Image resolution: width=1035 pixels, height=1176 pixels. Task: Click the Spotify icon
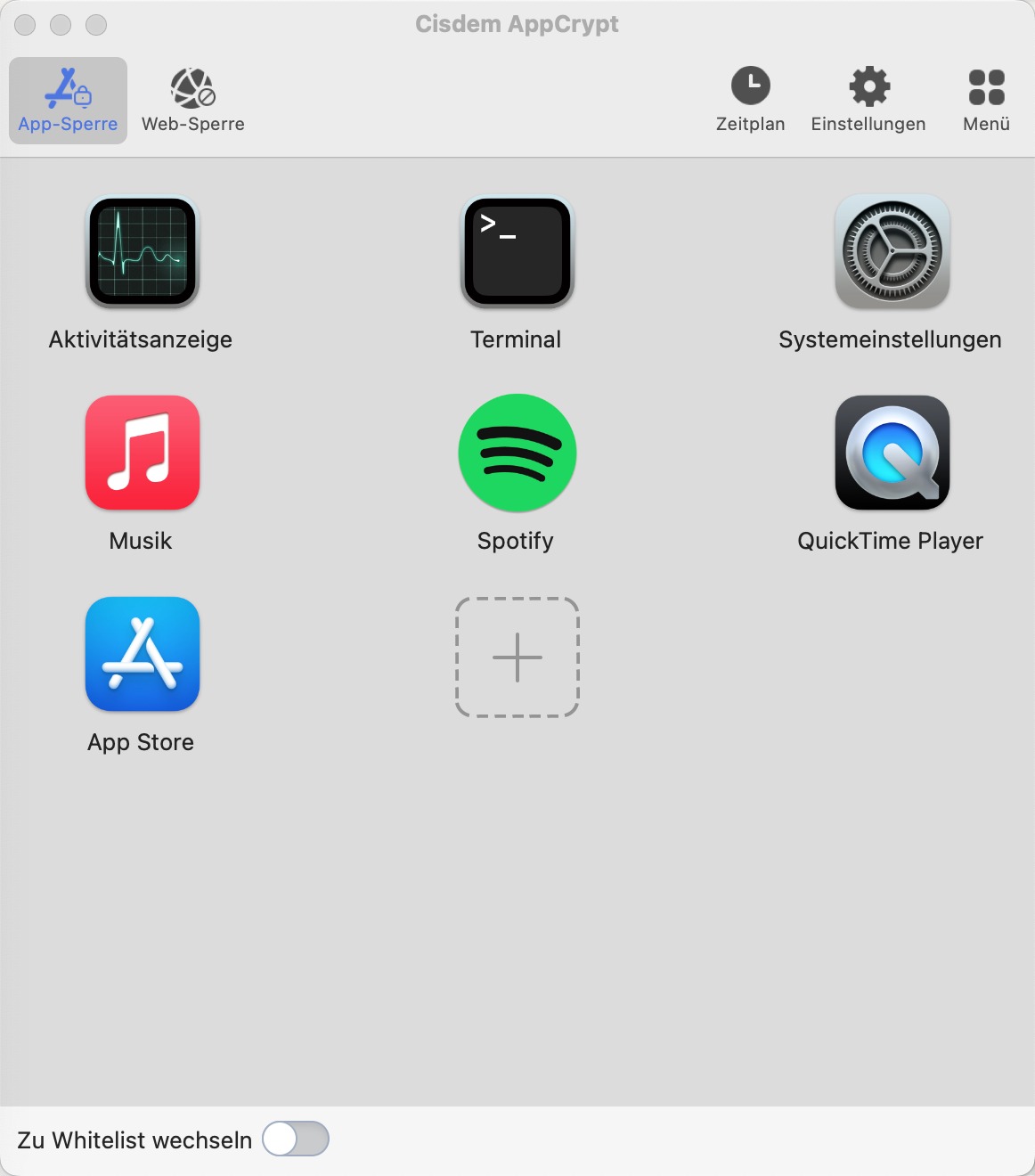coord(517,453)
